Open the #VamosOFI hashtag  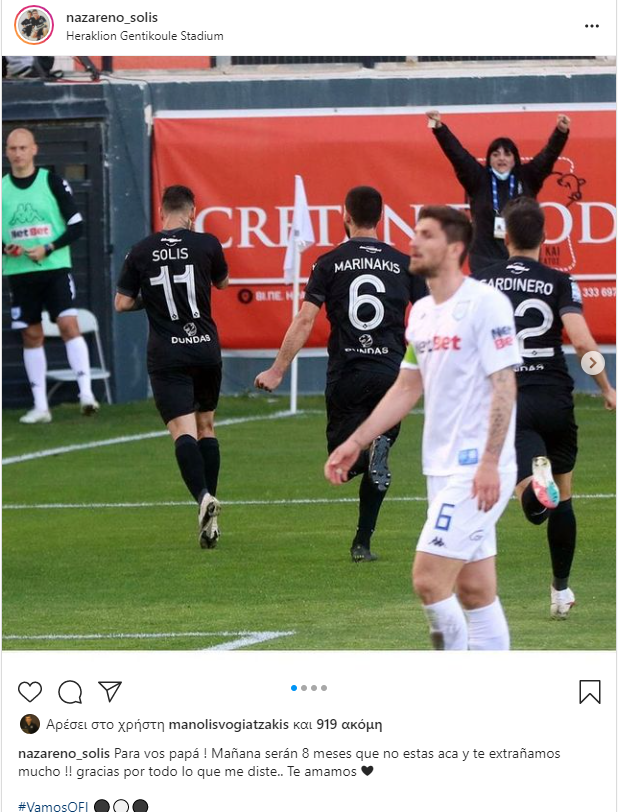pos(51,806)
